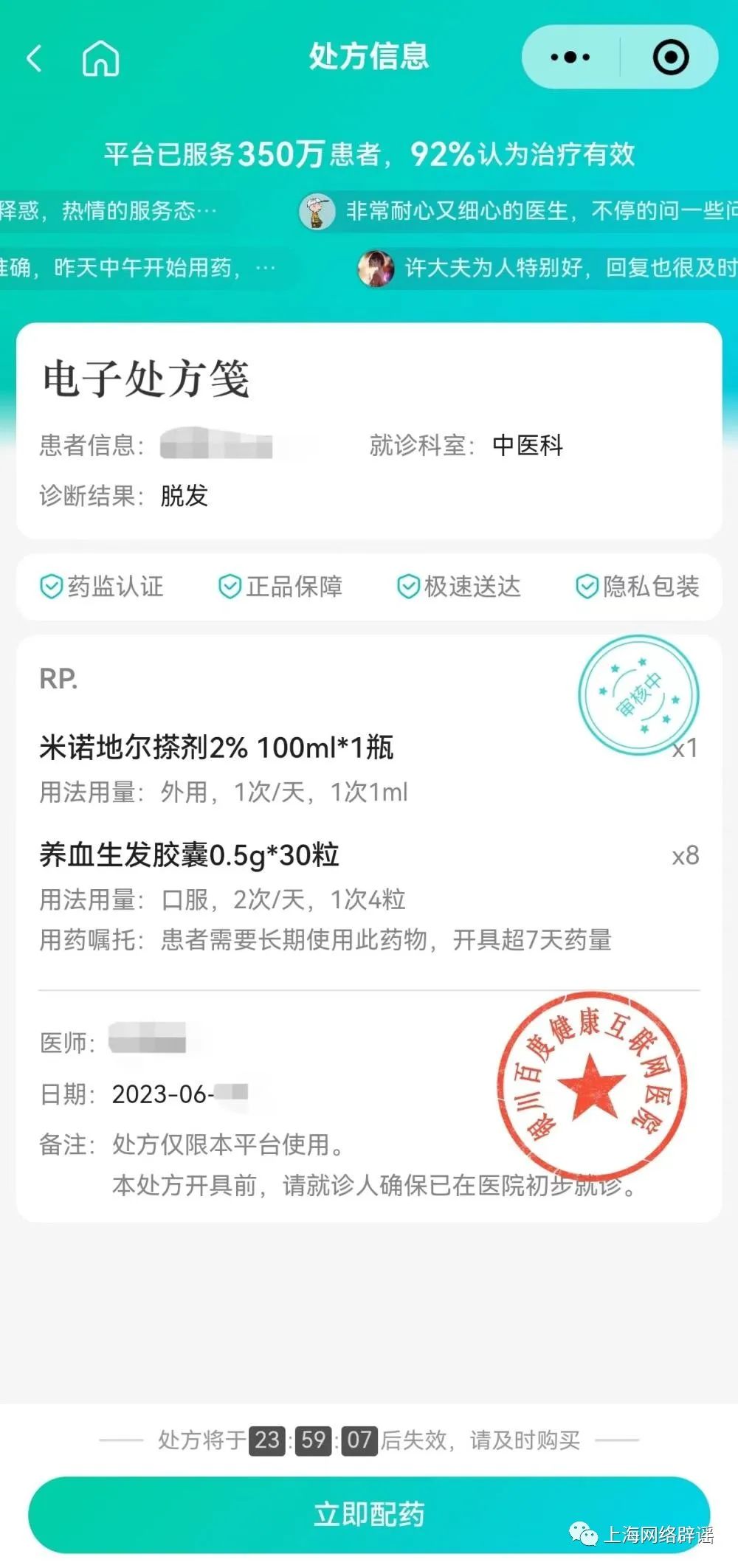Close the mini program with the circle button
Image resolution: width=738 pixels, height=1568 pixels.
coord(671,58)
